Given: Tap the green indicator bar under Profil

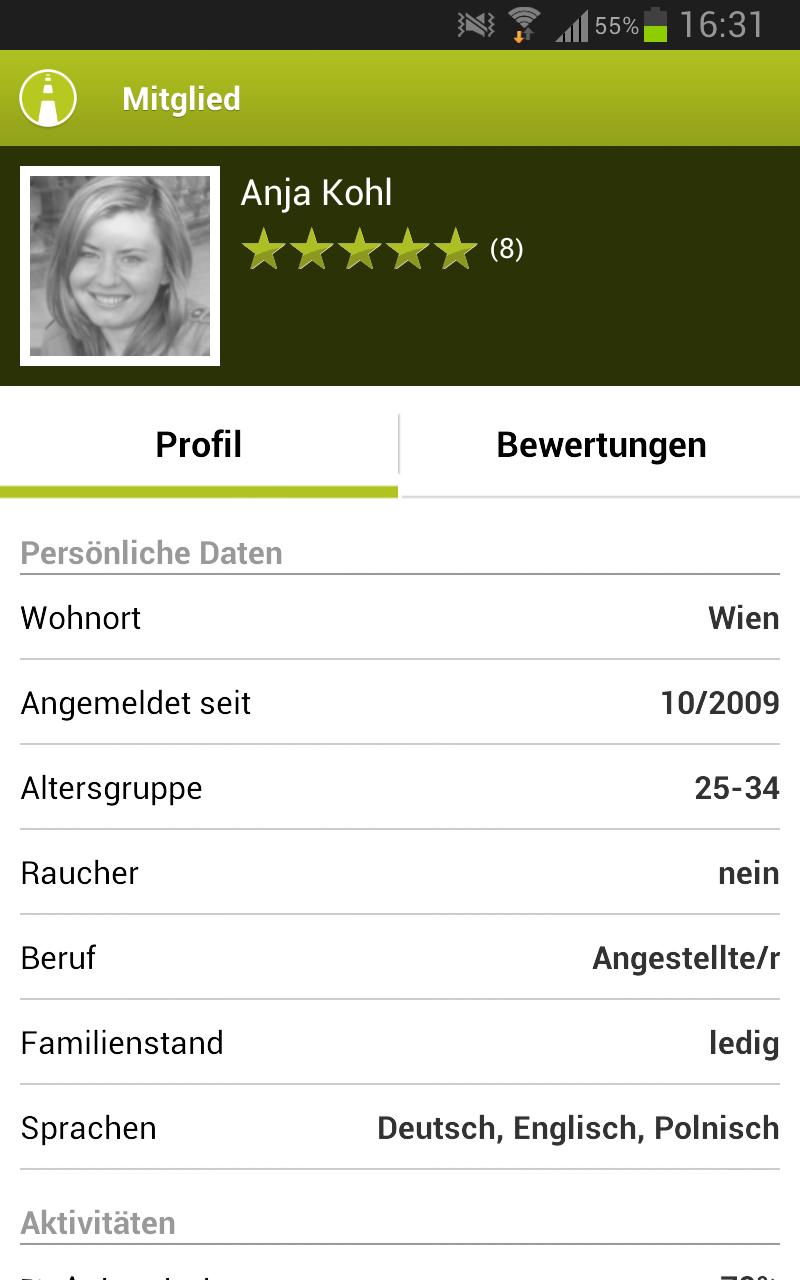Looking at the screenshot, I should click(x=198, y=491).
